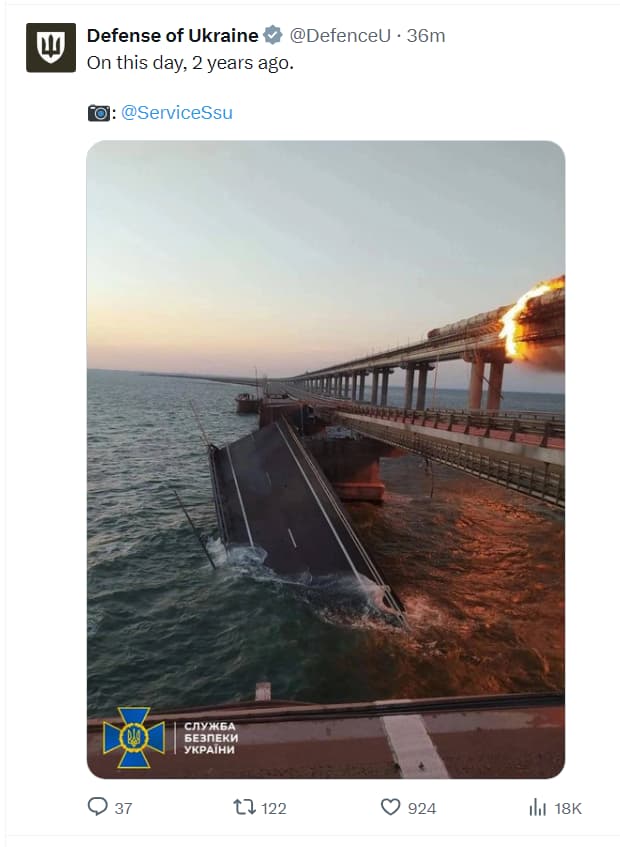Screen dimensions: 620x847
Task: Open the @ServiceSsu mention link
Action: (176, 112)
